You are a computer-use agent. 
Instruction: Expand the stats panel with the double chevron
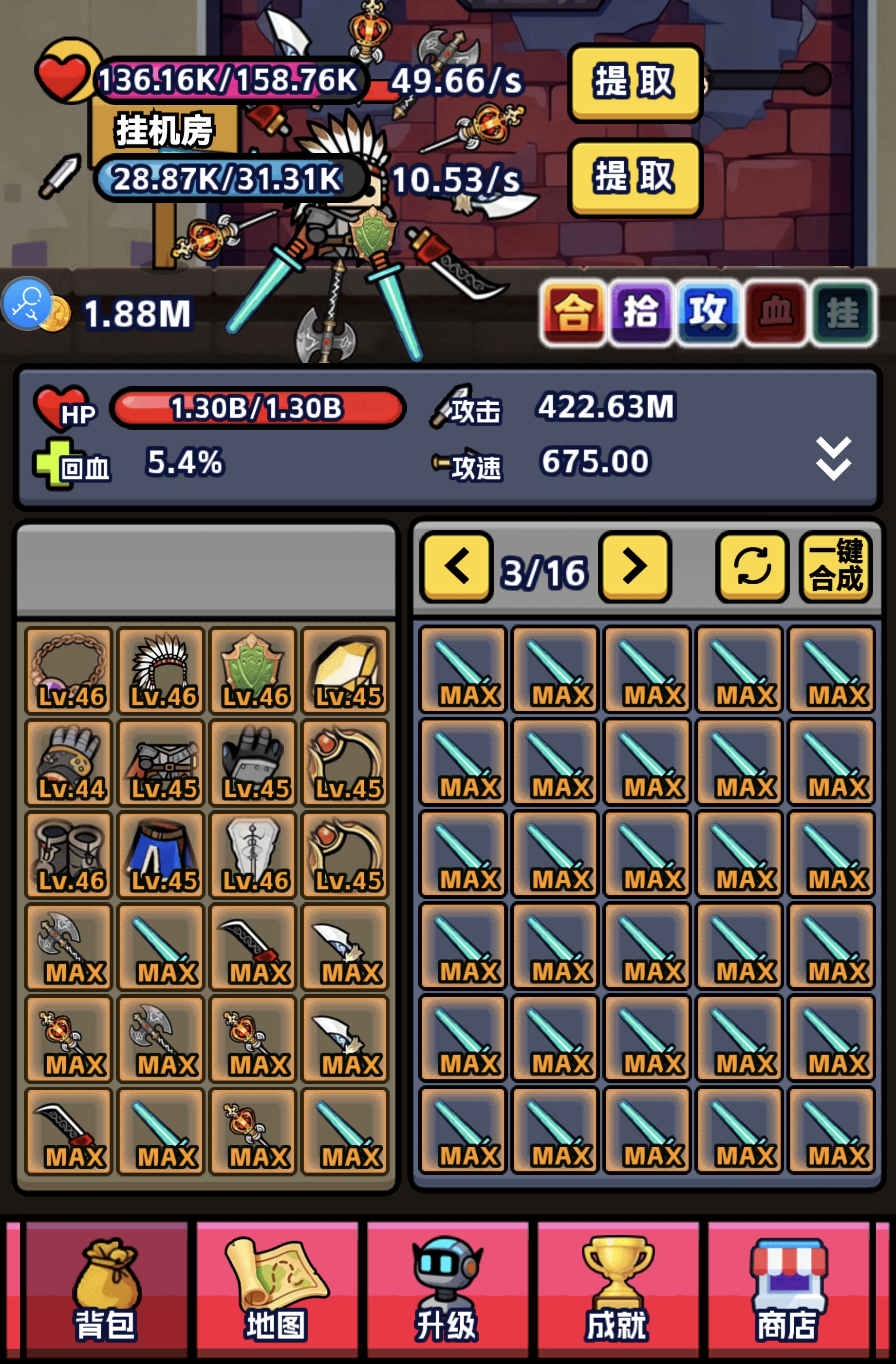click(x=833, y=458)
